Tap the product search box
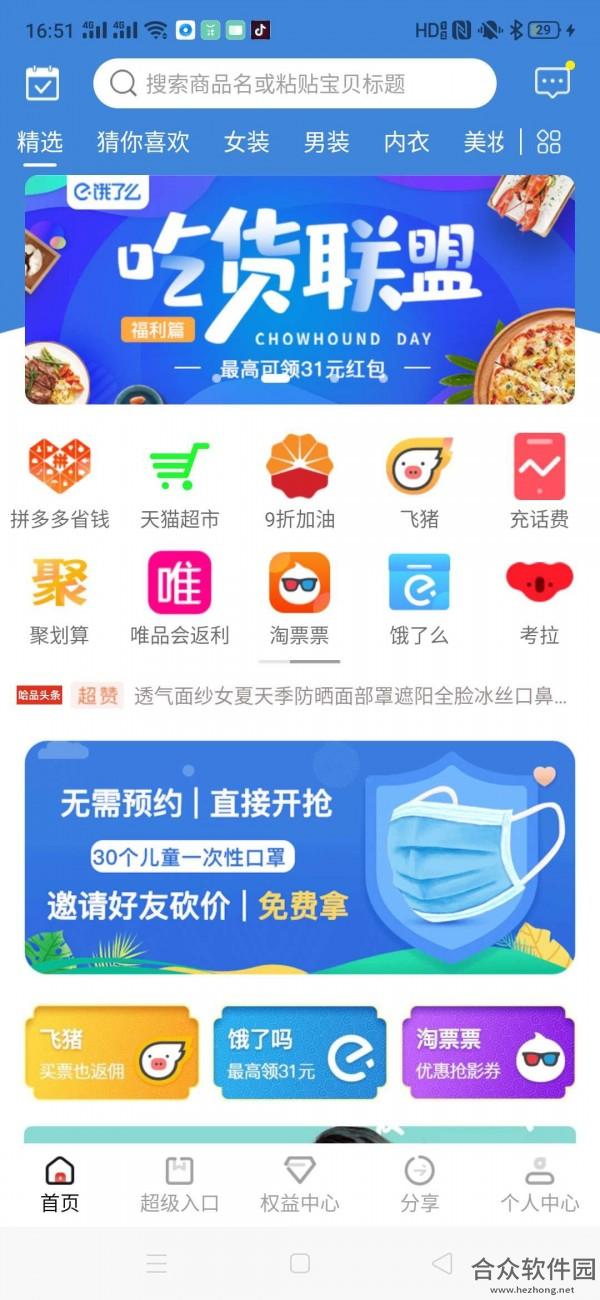Image resolution: width=600 pixels, height=1300 pixels. 295,83
